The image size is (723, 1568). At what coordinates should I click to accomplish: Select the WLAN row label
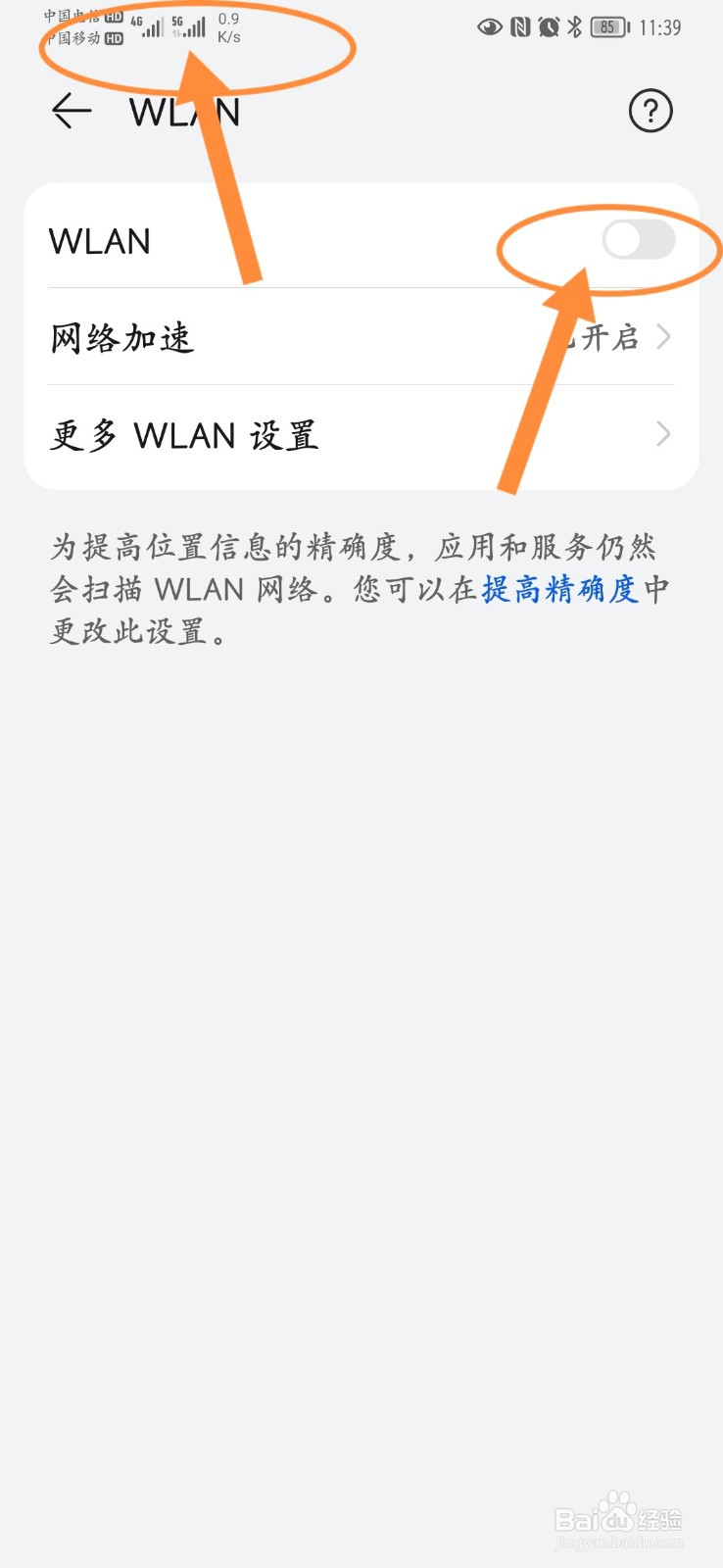100,240
